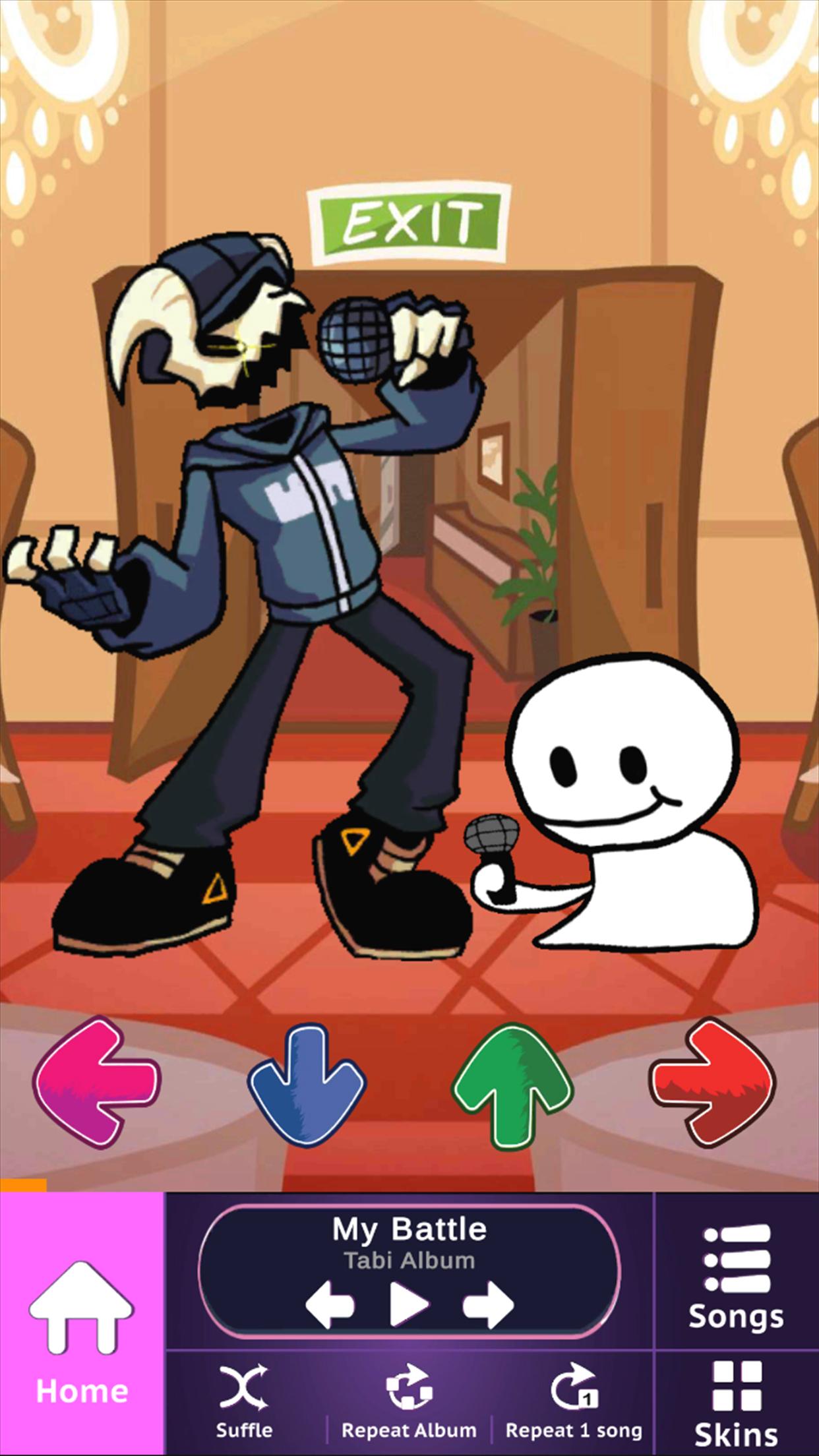Enable Suffle mode

[x=244, y=1402]
